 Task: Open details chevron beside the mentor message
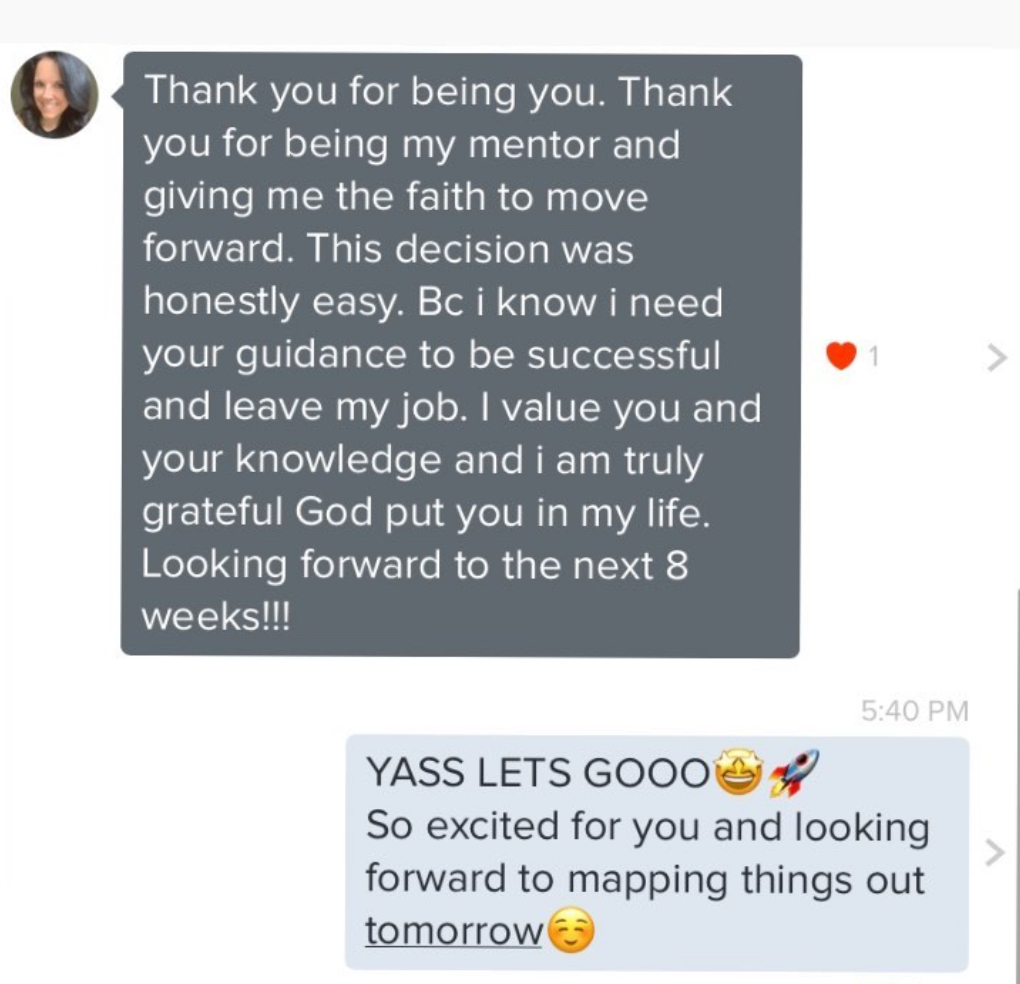[x=996, y=358]
